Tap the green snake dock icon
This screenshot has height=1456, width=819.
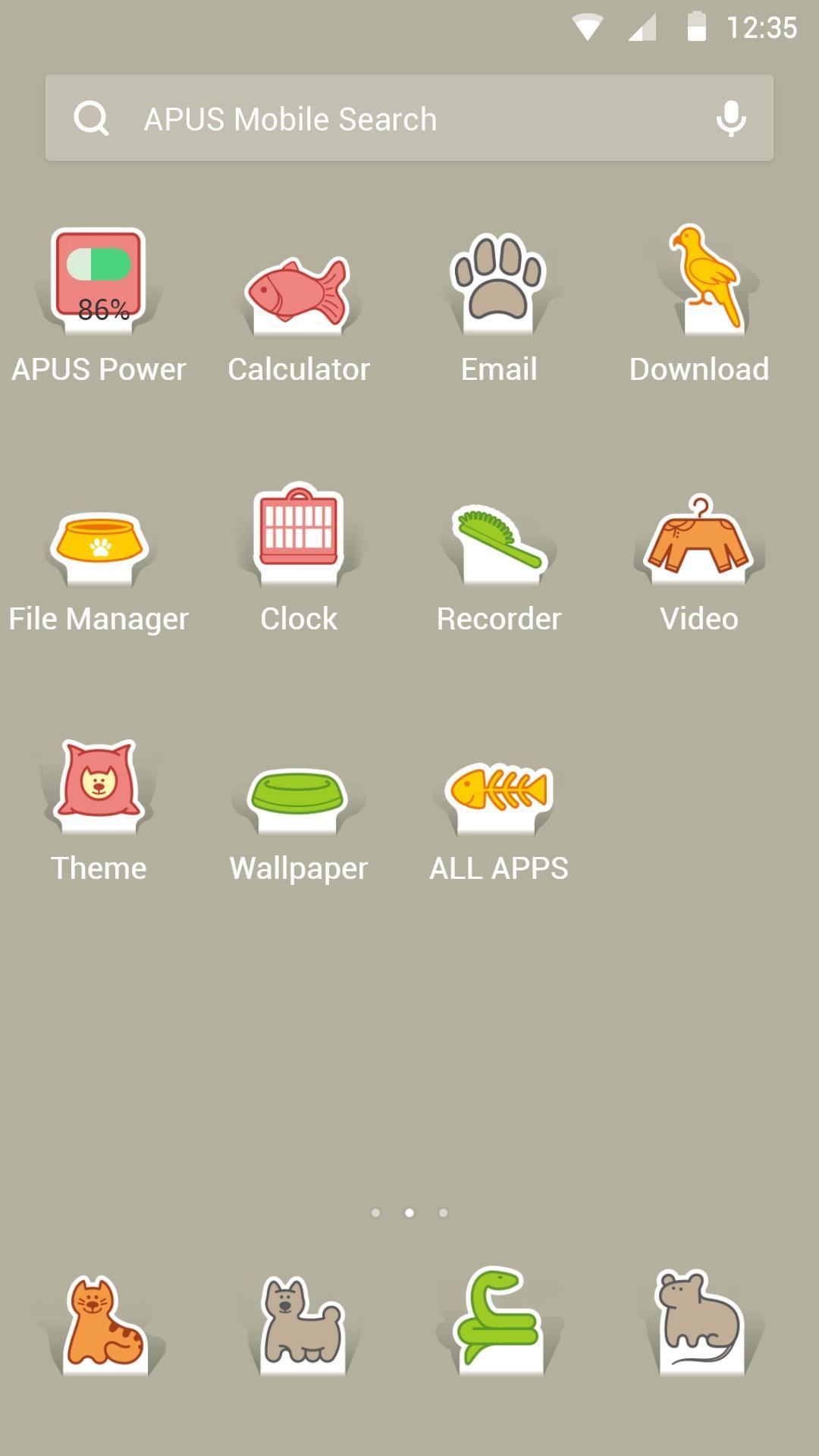pyautogui.click(x=499, y=1319)
